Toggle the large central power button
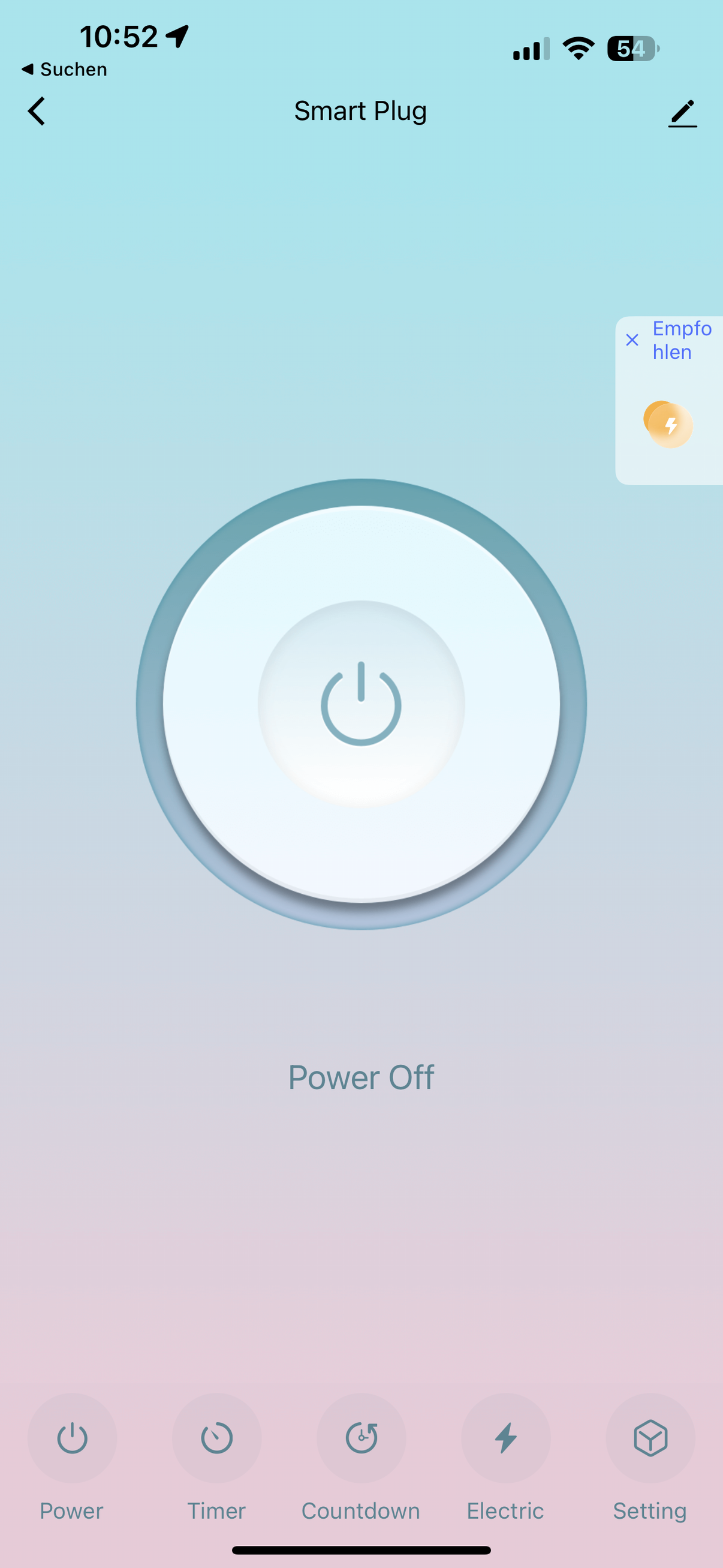Image resolution: width=723 pixels, height=1568 pixels. (361, 704)
